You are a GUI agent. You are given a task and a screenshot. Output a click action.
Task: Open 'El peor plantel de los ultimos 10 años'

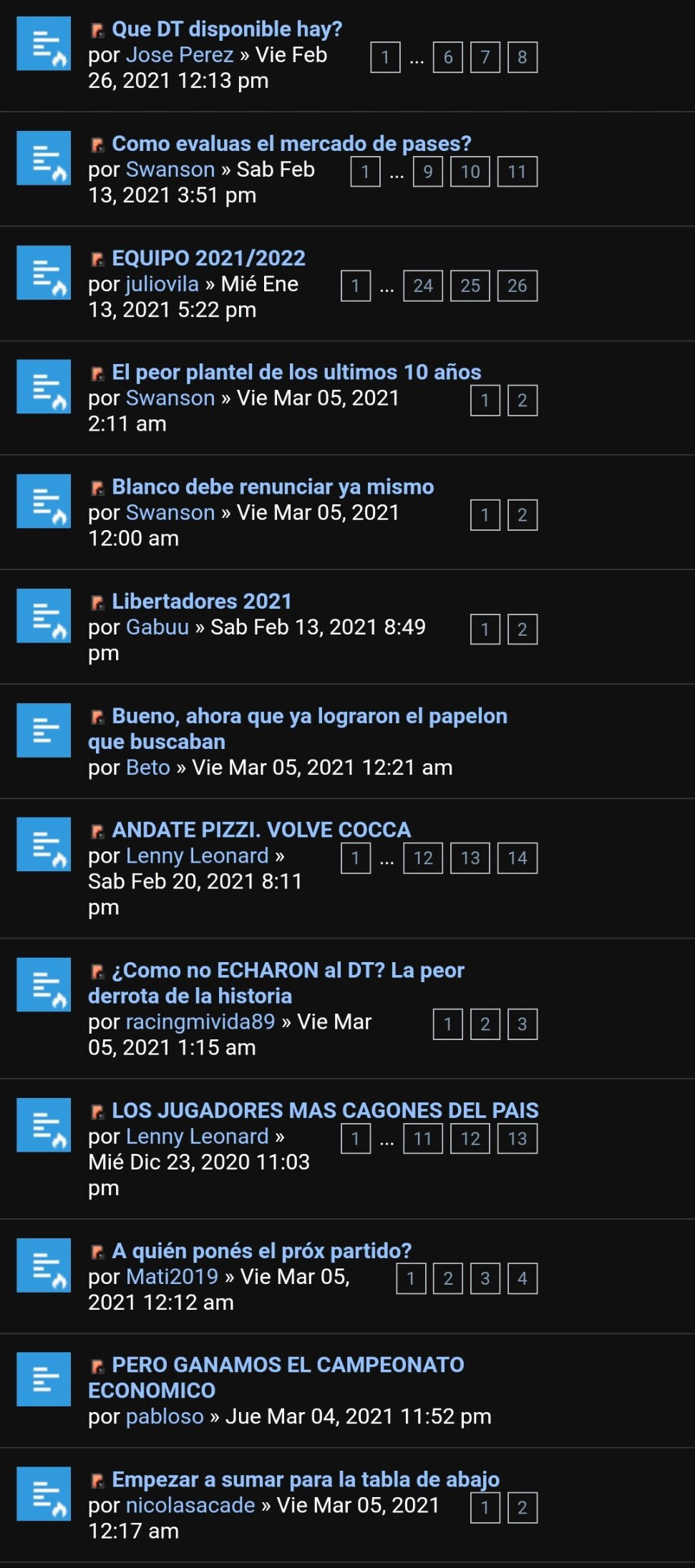[x=296, y=373]
